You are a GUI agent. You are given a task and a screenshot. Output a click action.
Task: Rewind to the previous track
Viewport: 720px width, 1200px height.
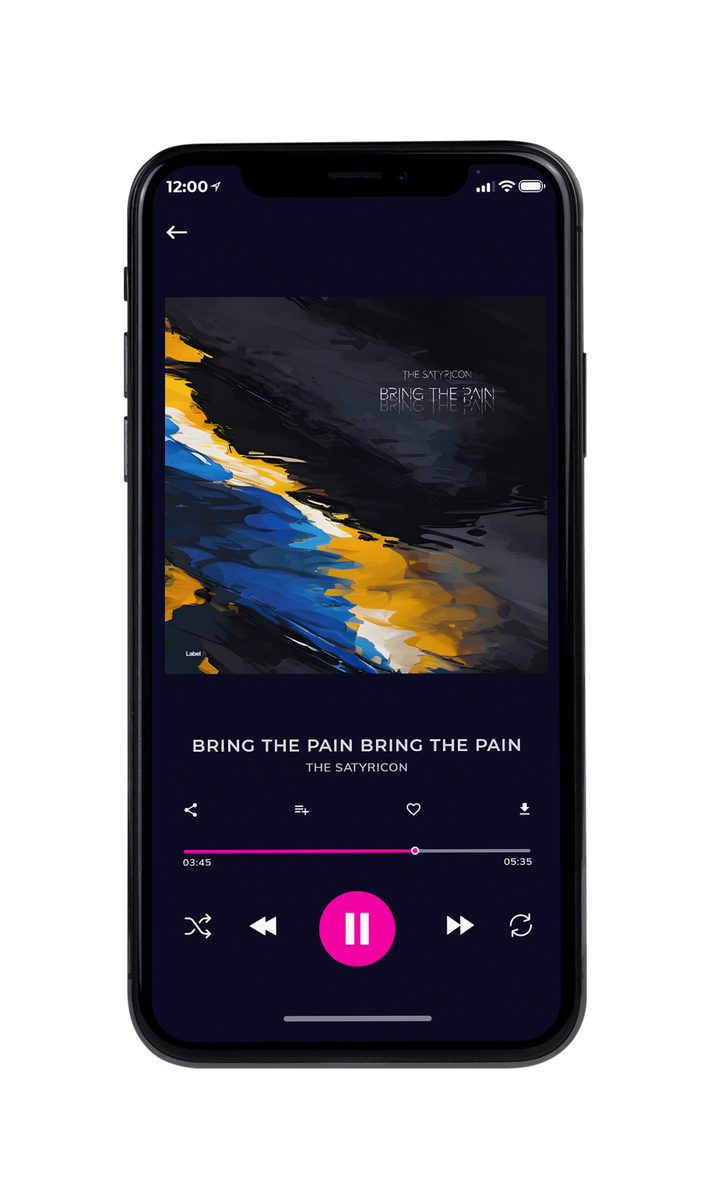point(263,926)
